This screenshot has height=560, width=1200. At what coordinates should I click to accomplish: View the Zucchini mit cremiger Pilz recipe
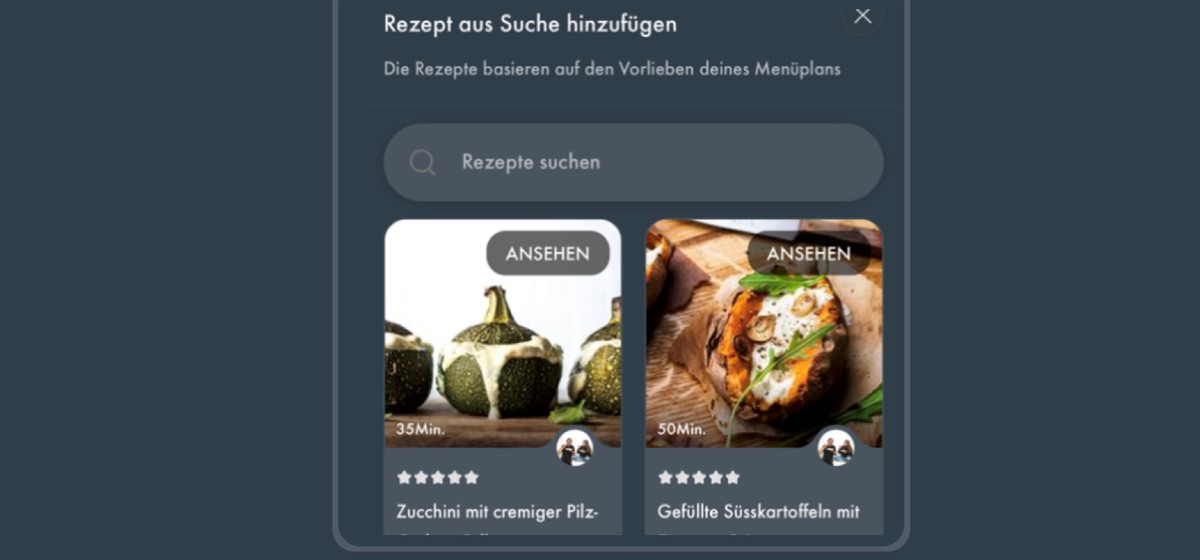547,254
